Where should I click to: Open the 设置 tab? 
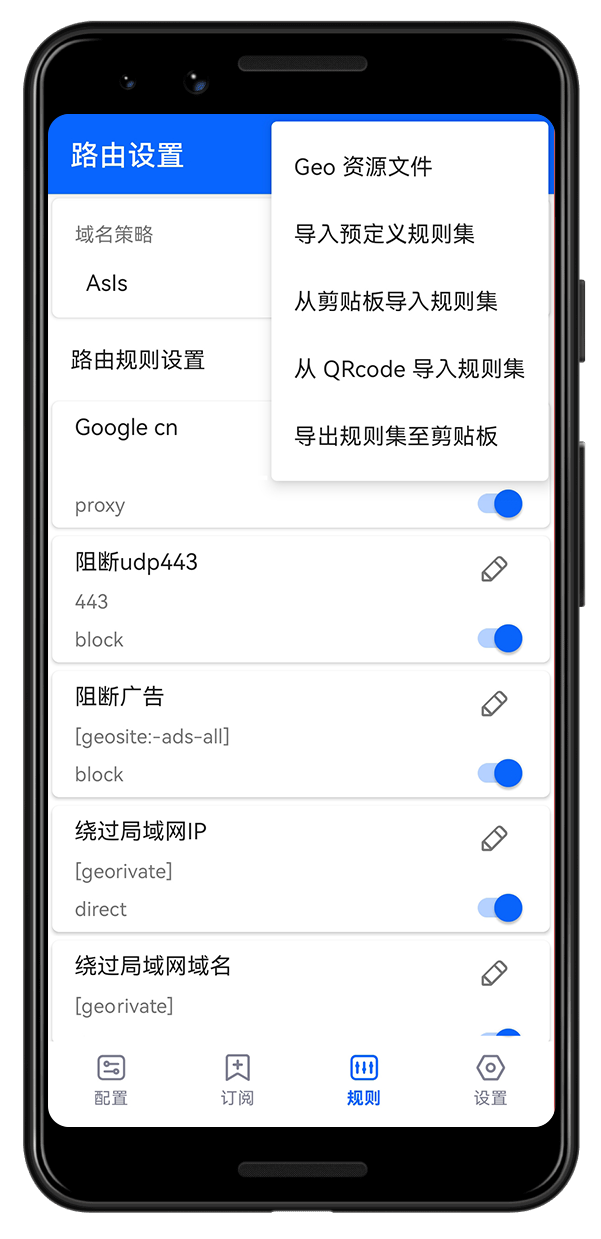pyautogui.click(x=490, y=1080)
